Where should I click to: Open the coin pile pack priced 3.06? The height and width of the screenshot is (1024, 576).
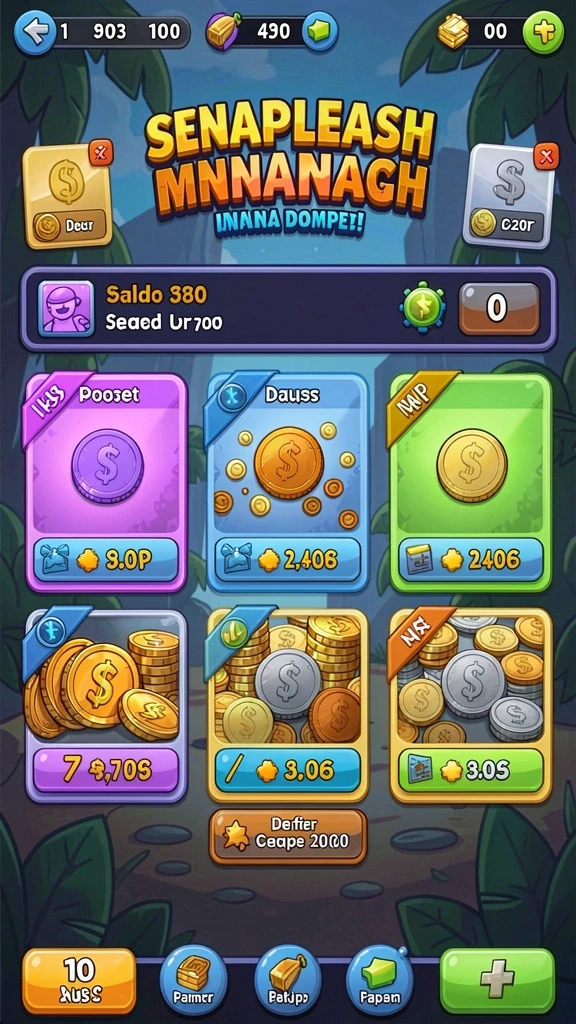coord(287,705)
